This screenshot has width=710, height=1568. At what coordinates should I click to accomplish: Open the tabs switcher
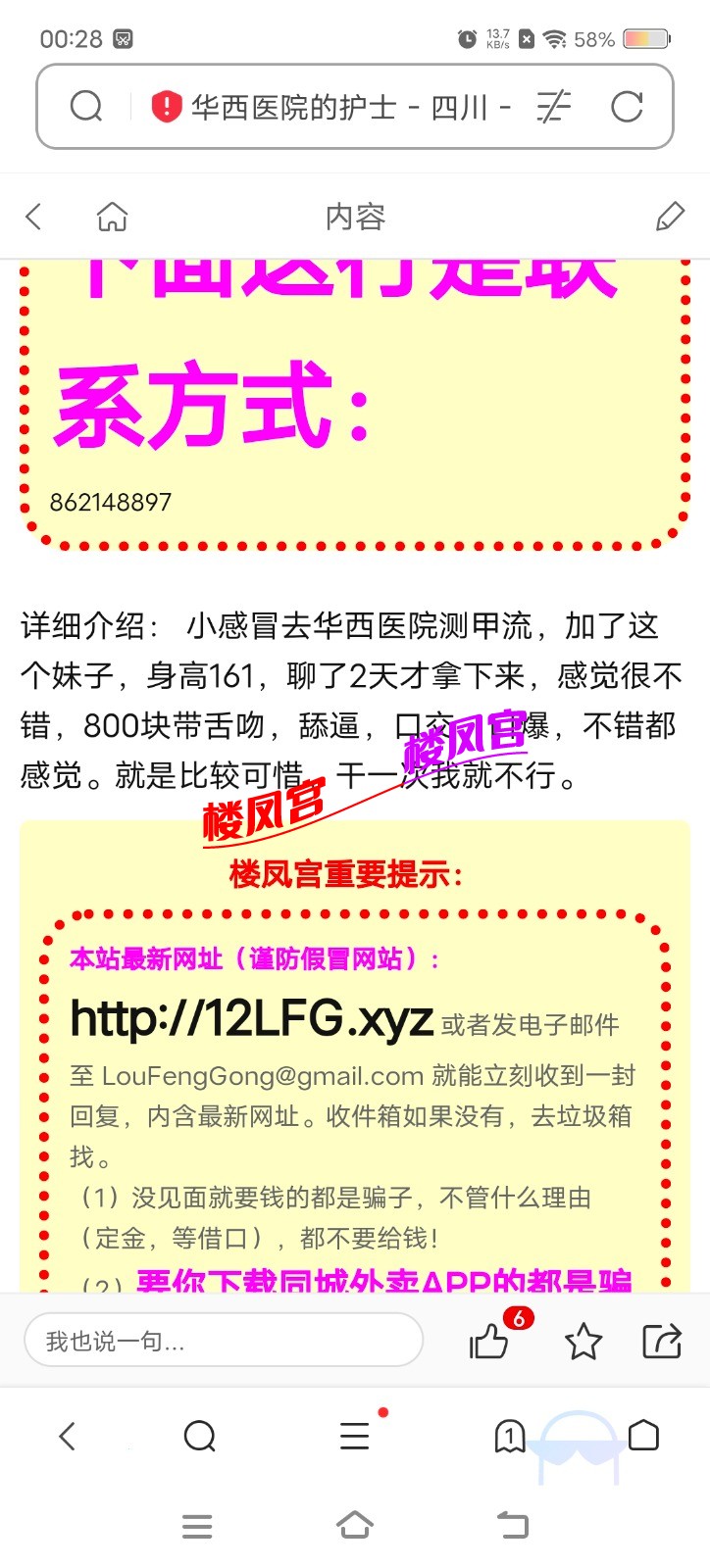pos(510,1437)
